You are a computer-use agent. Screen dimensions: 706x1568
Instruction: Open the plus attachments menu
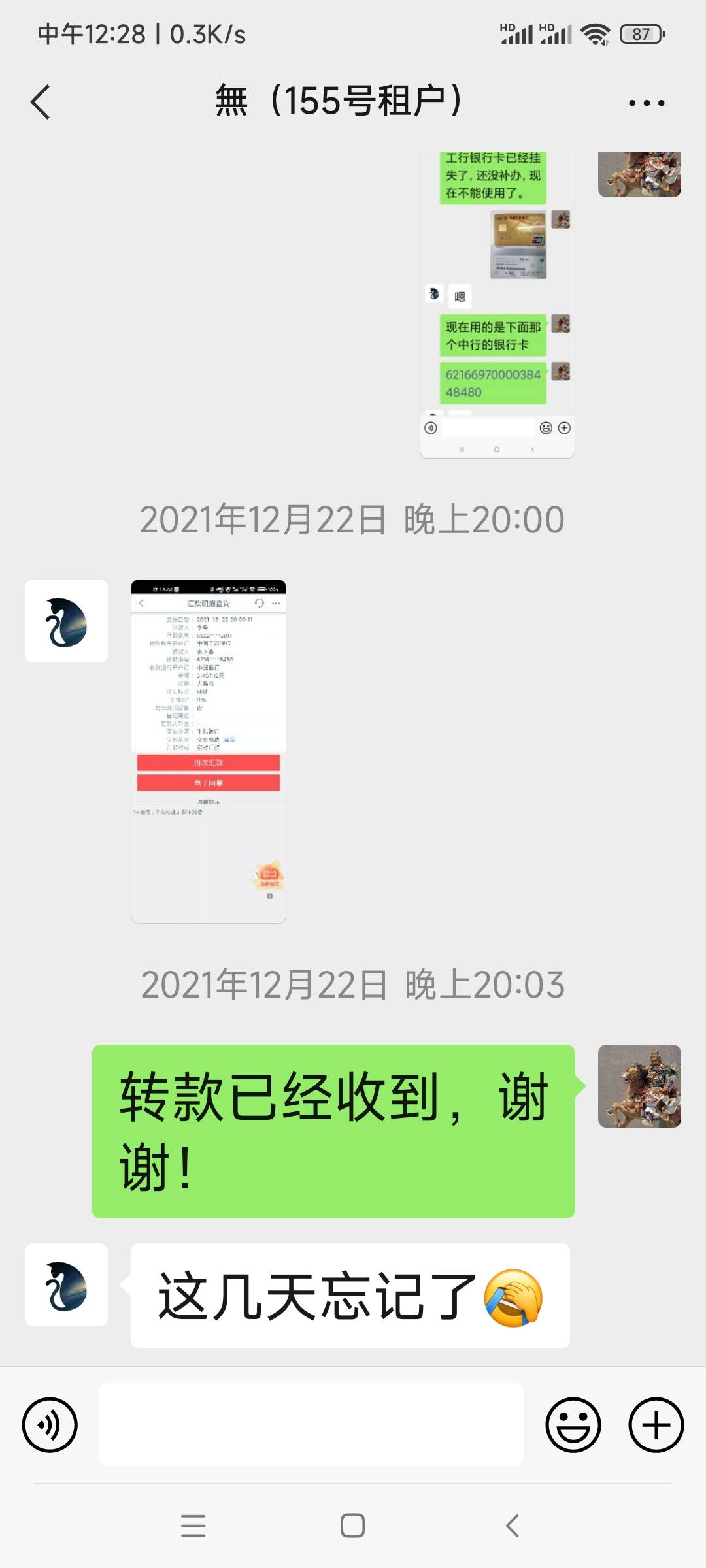(x=656, y=1425)
